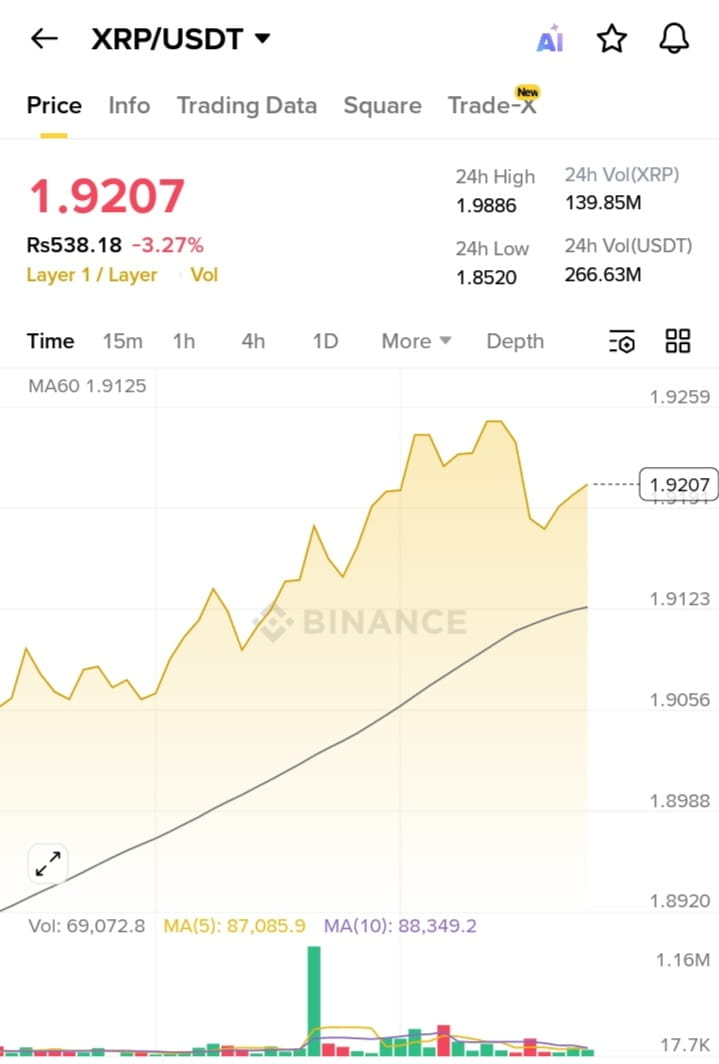Set a price alert with the bell
The width and height of the screenshot is (719, 1064).
click(x=674, y=39)
